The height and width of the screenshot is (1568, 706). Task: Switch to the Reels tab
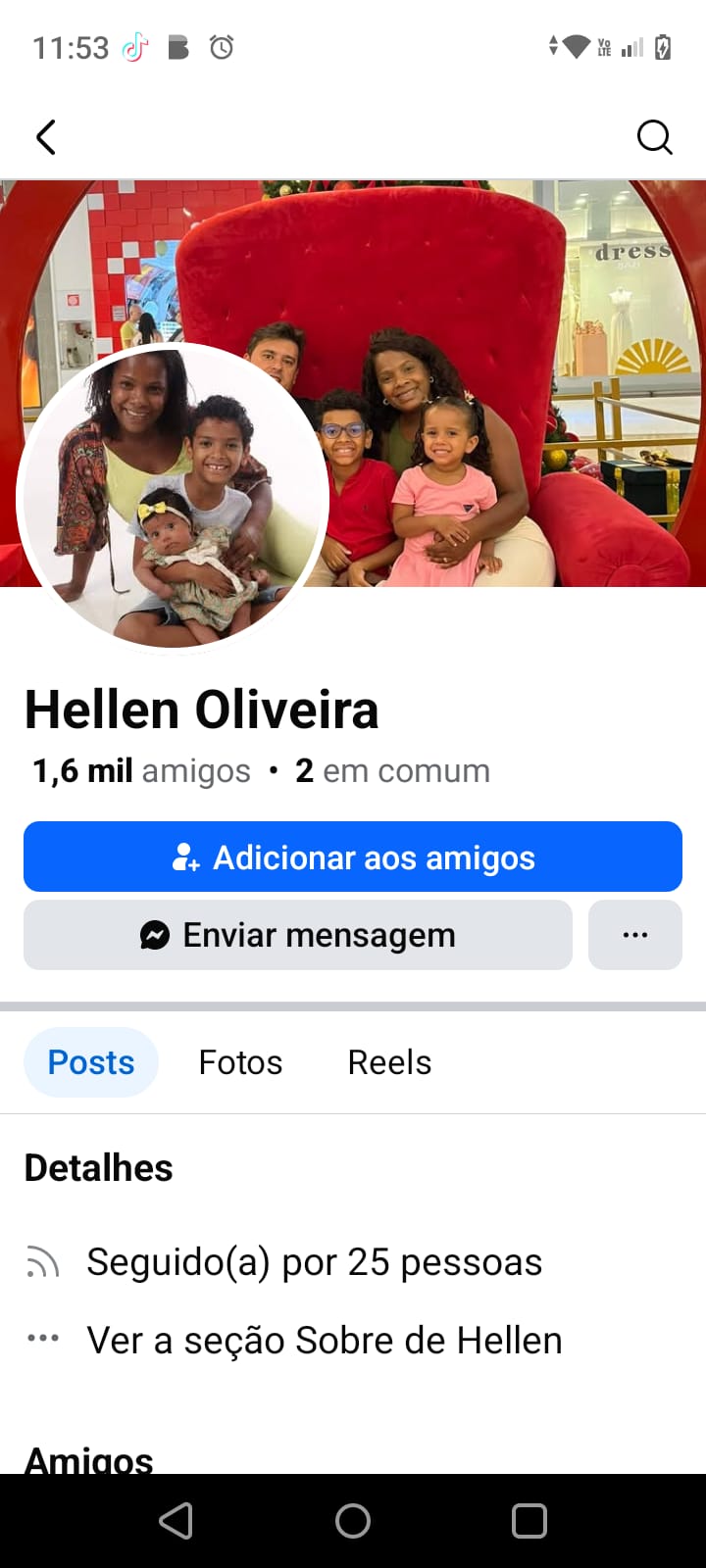[x=389, y=1062]
